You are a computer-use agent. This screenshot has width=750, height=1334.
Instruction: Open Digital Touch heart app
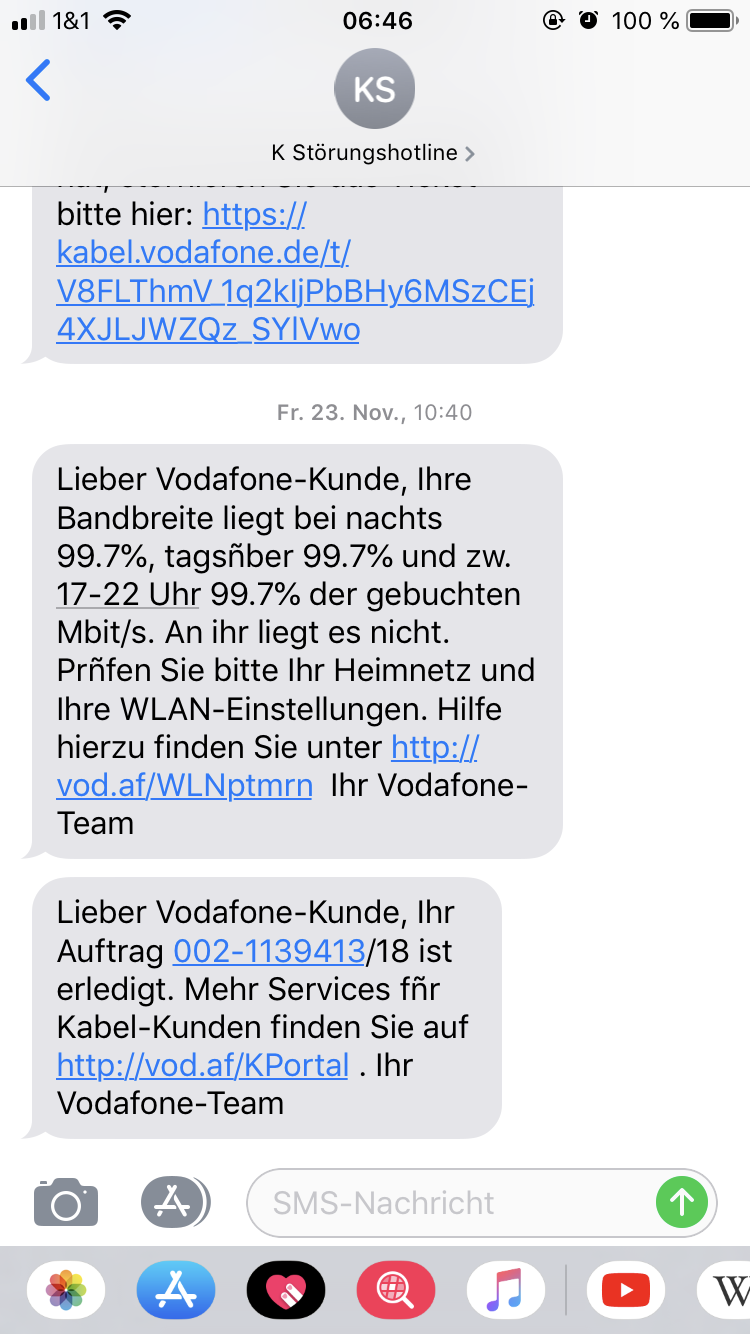(x=286, y=1291)
